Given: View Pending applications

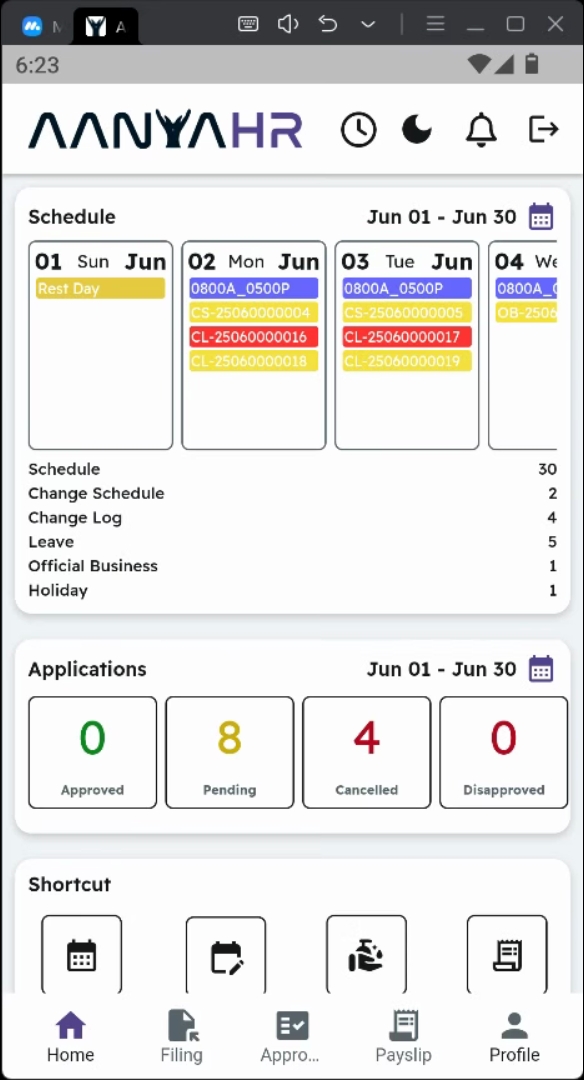Looking at the screenshot, I should pos(229,752).
